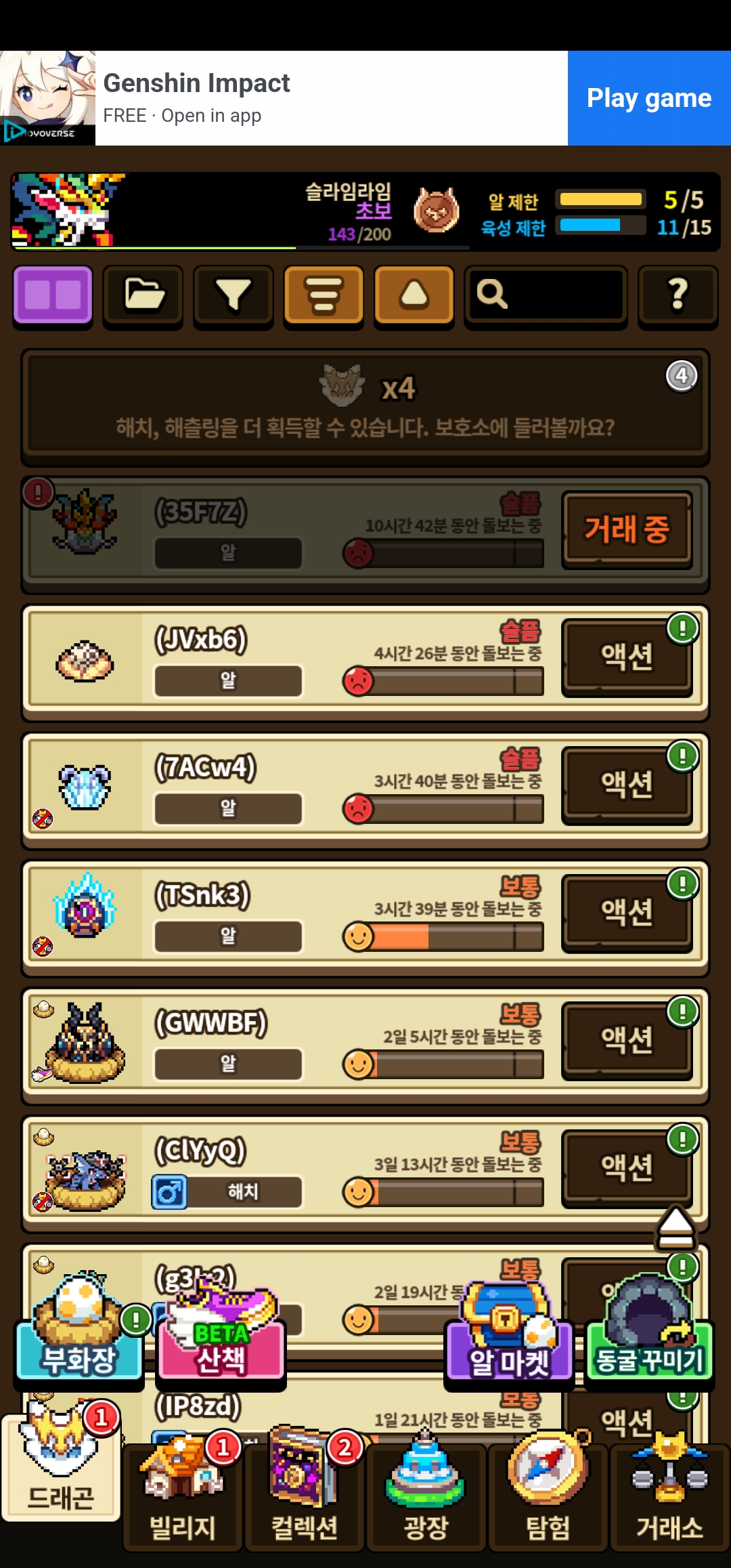This screenshot has height=1568, width=731.
Task: Open the shelter banner with x4
Action: click(365, 406)
